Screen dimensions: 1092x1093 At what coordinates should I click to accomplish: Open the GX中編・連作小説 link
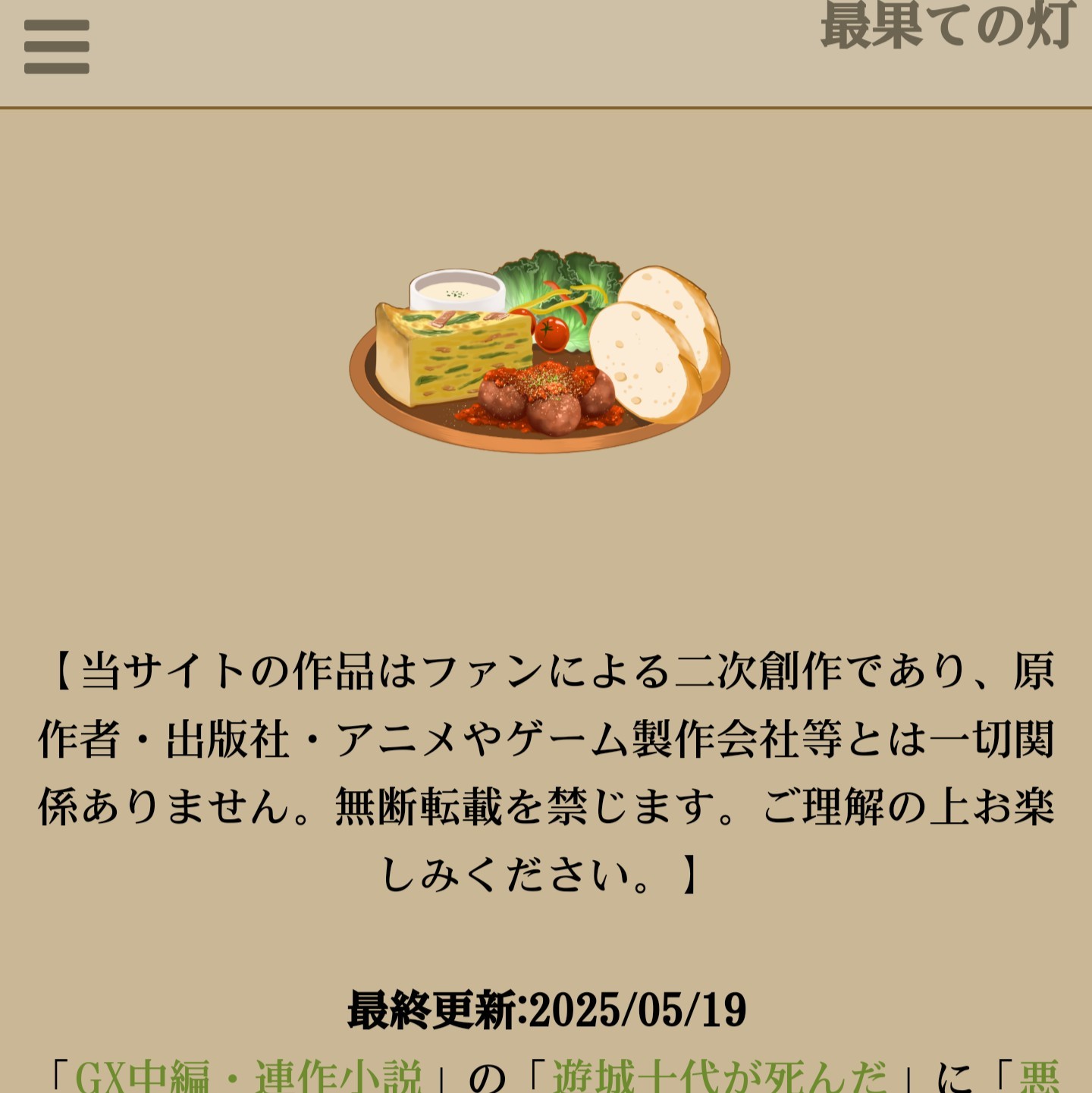point(248,1077)
